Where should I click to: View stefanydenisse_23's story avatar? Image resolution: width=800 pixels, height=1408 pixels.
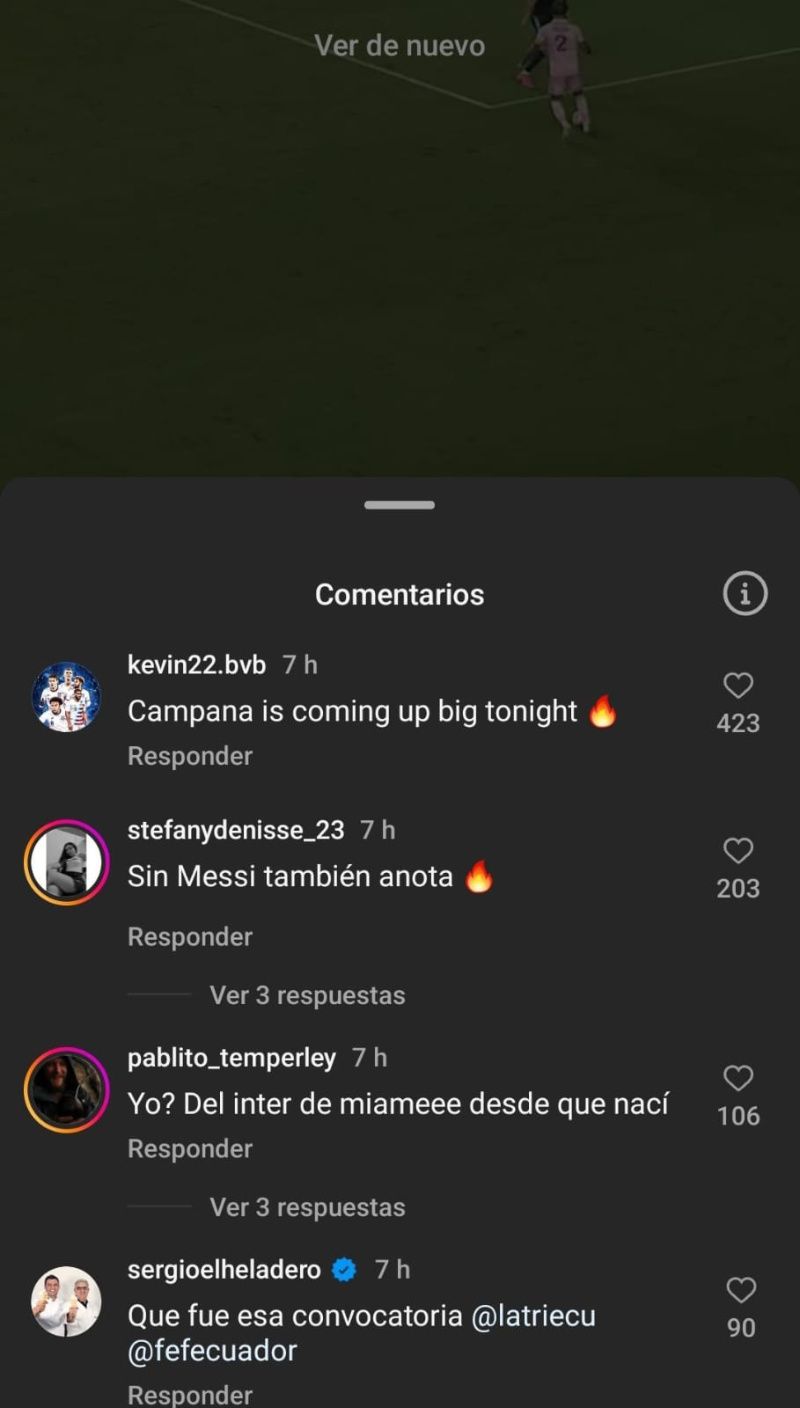click(x=66, y=863)
